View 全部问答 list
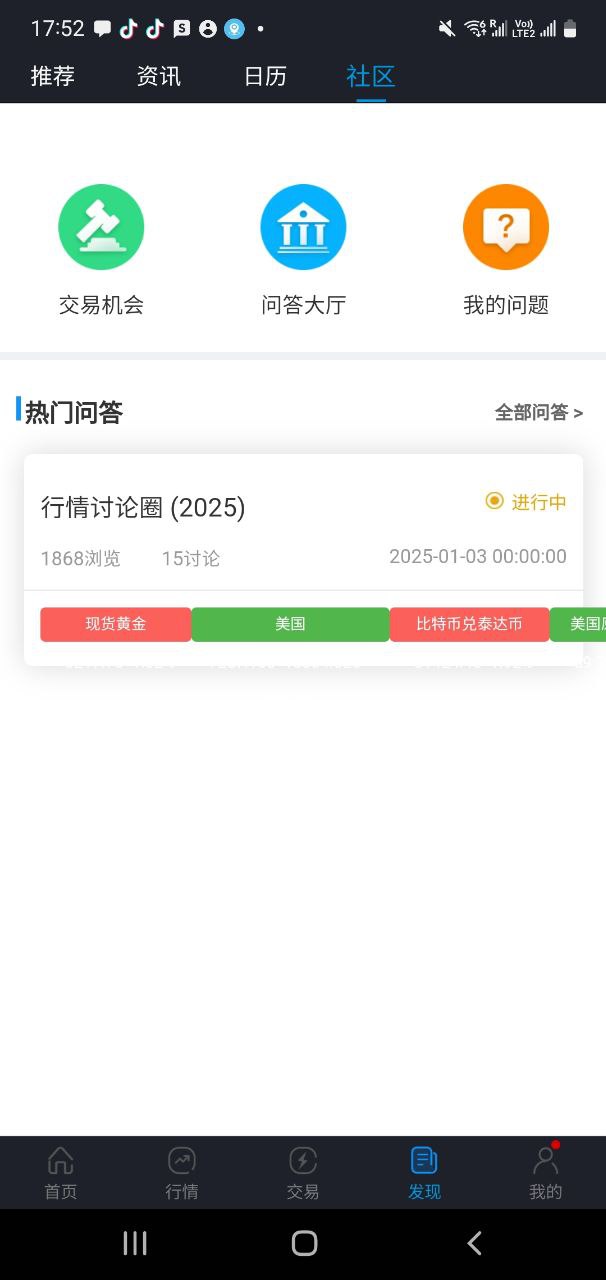 coord(539,412)
